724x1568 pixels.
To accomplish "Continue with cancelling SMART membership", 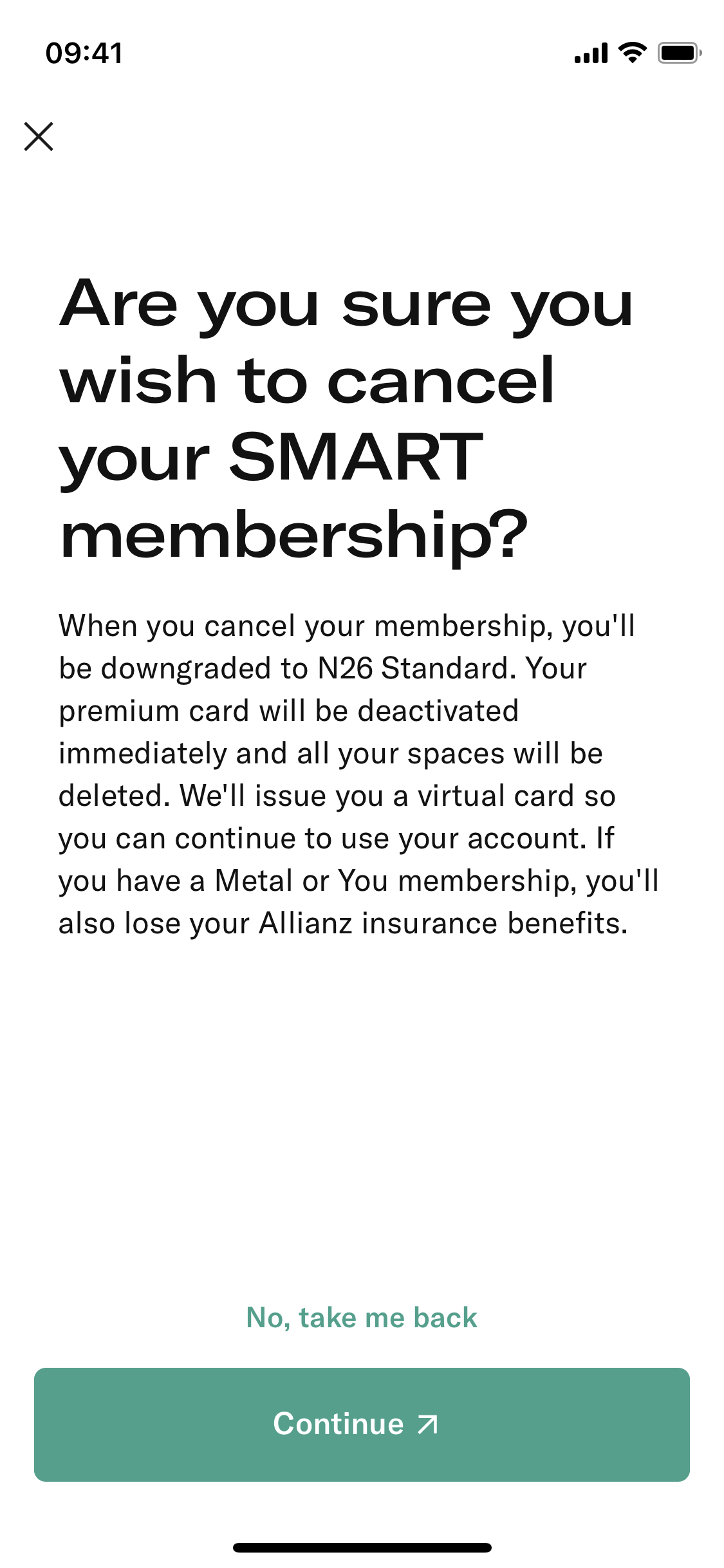I will (362, 1424).
